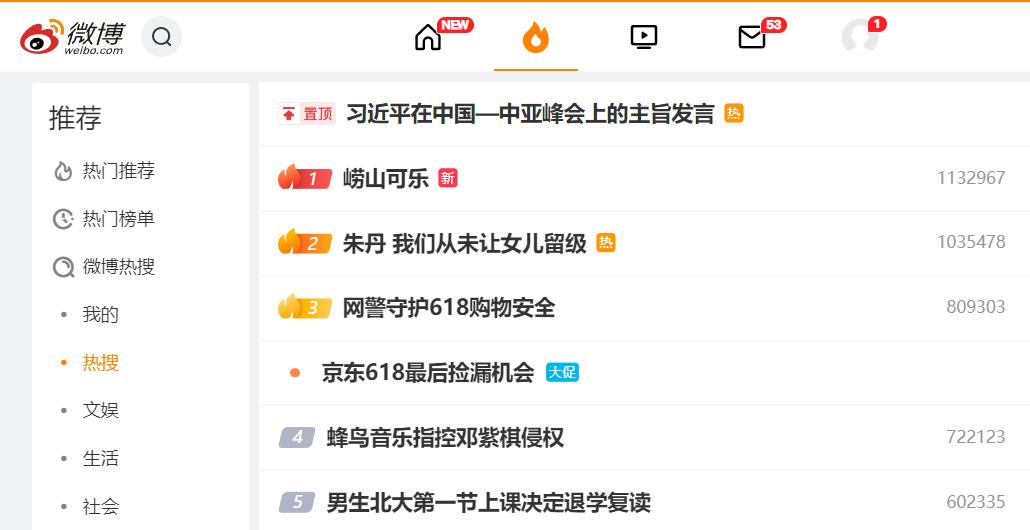
Task: Select 热门榜单 in the sidebar
Action: pos(119,219)
